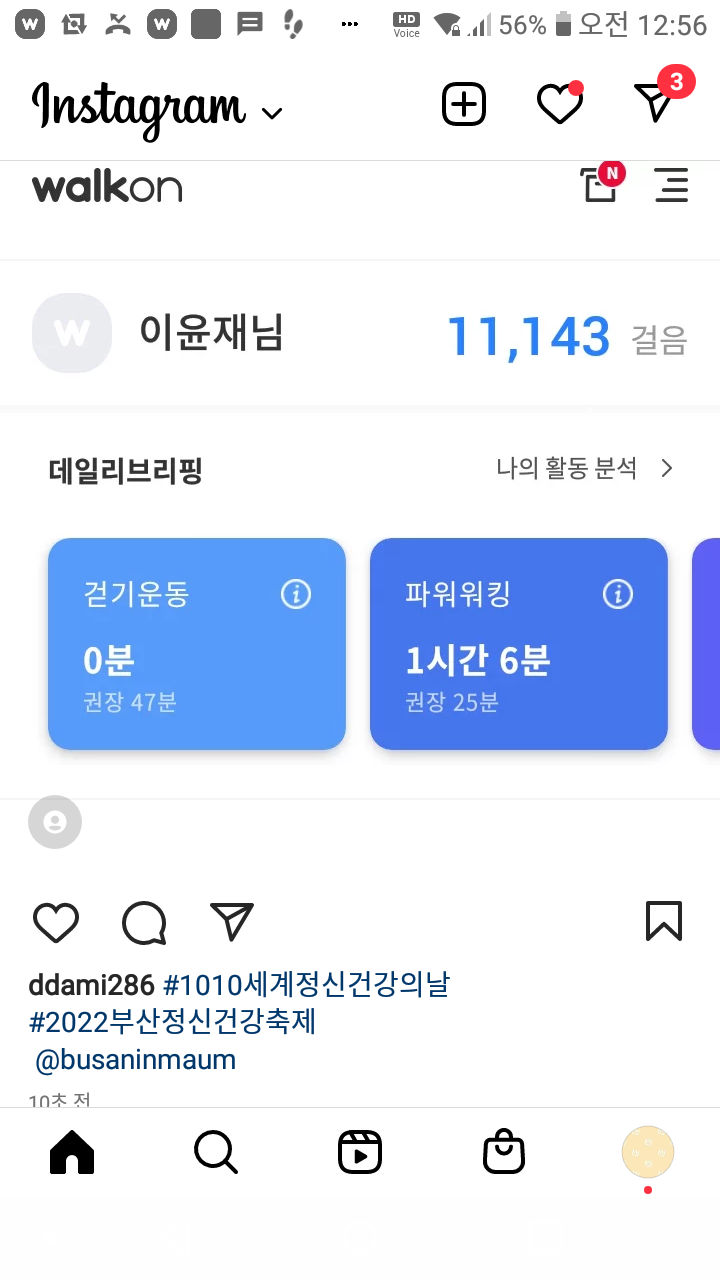Open my profile tab

click(x=648, y=1153)
